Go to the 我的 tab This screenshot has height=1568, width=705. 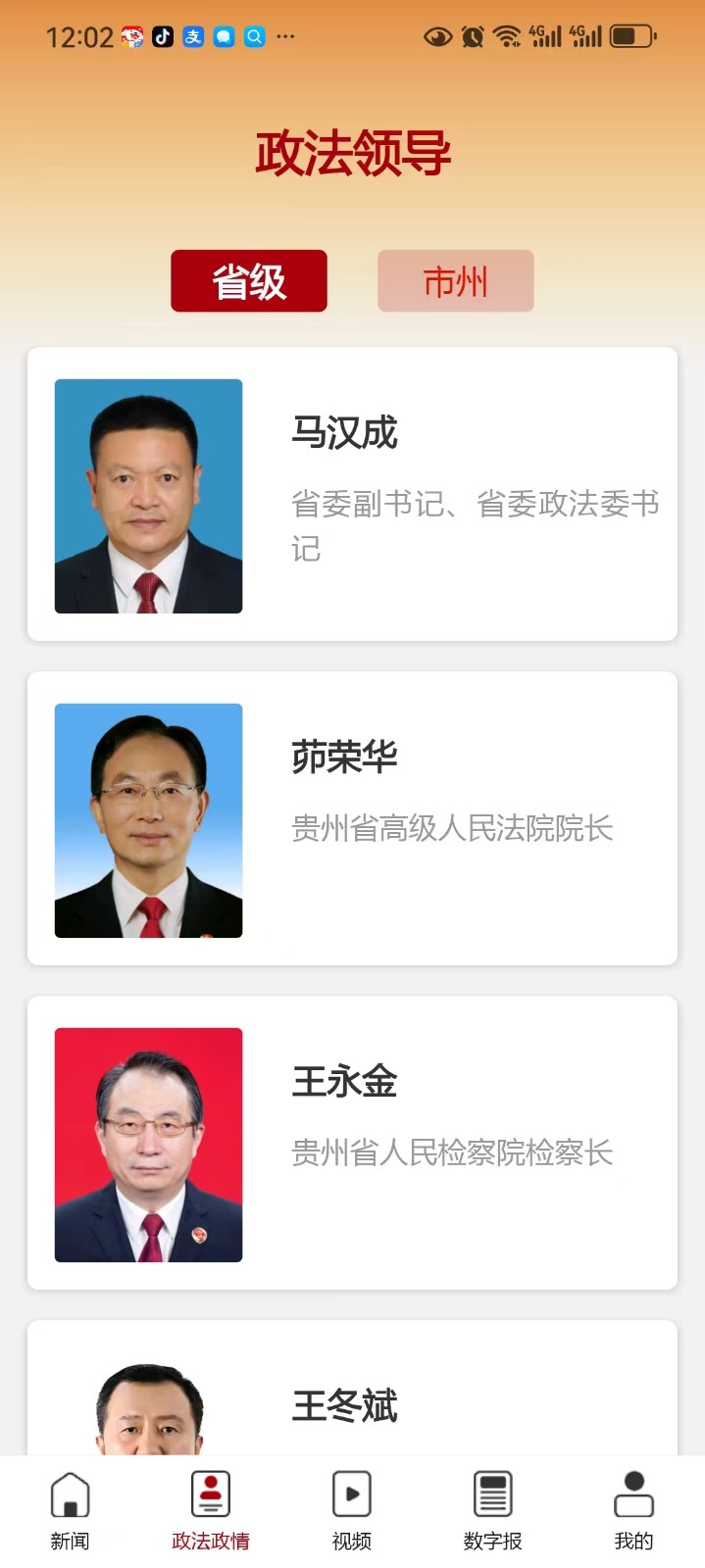click(633, 1511)
